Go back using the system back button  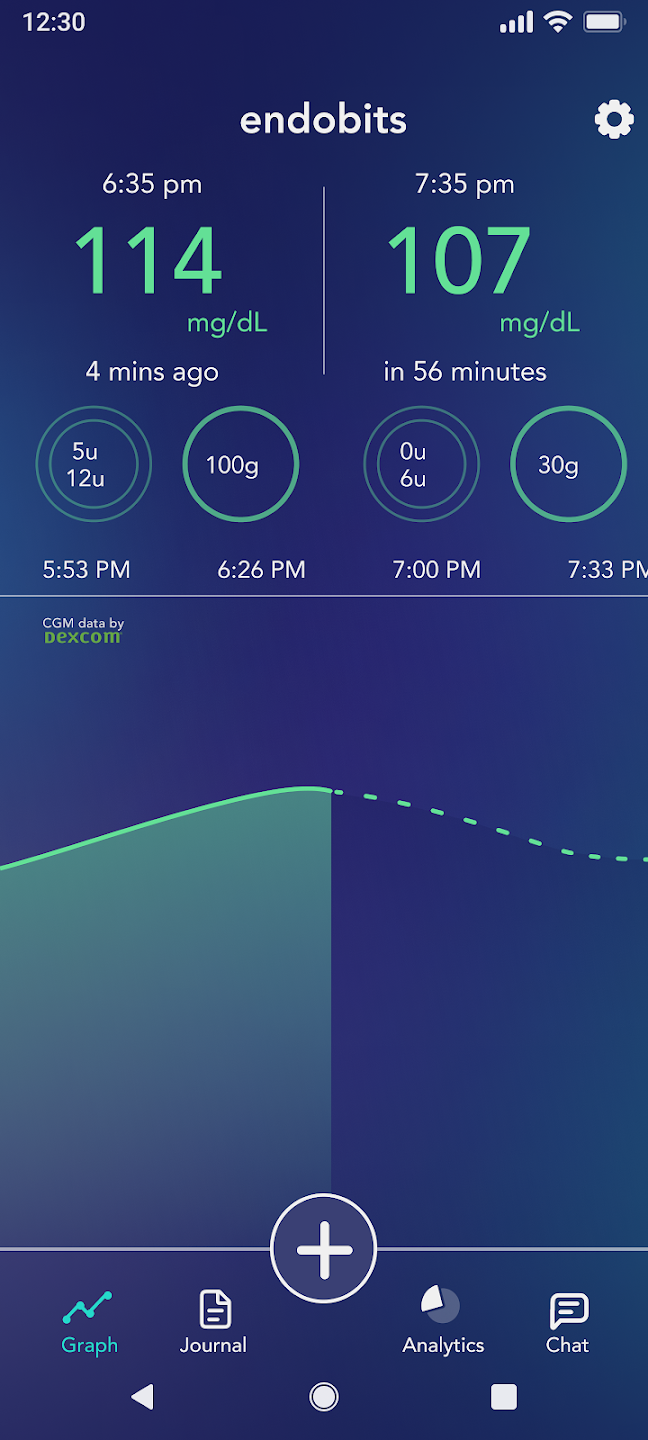(x=143, y=1396)
